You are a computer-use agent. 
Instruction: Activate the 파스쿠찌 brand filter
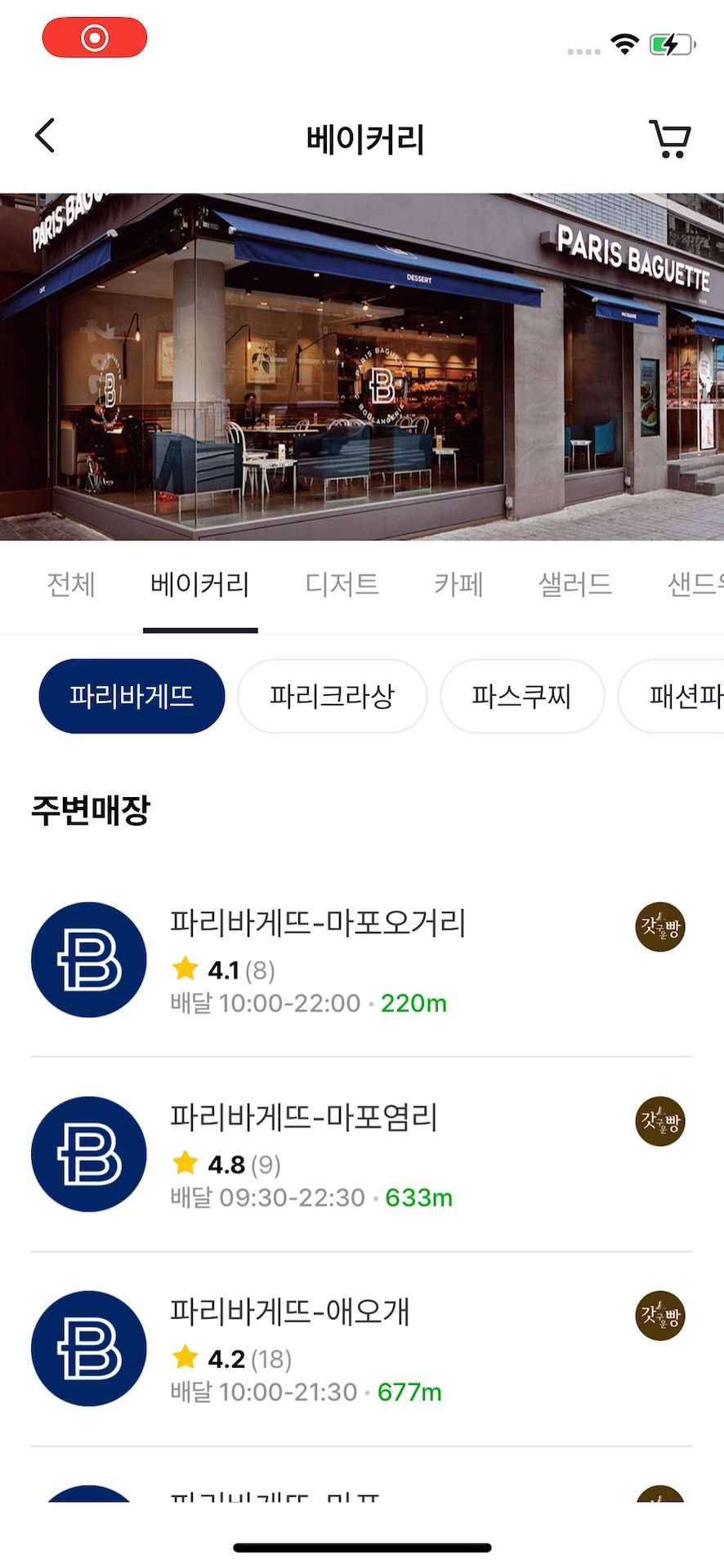[522, 696]
